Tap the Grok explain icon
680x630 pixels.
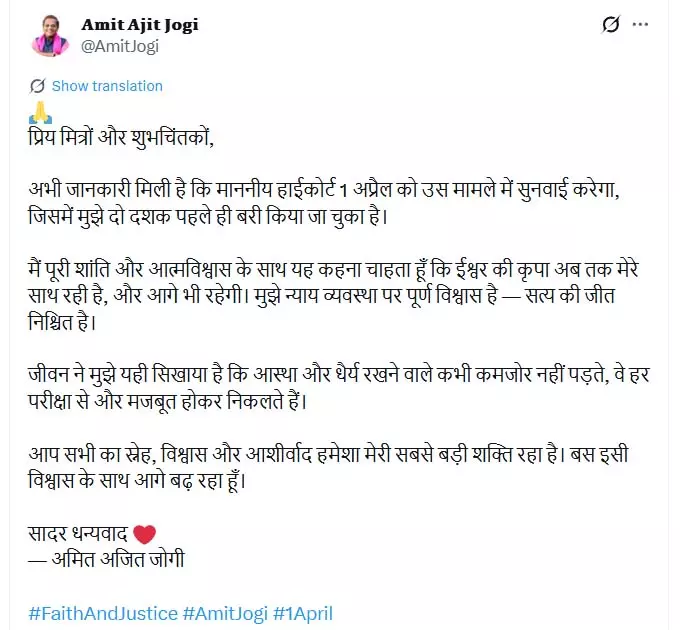click(609, 26)
